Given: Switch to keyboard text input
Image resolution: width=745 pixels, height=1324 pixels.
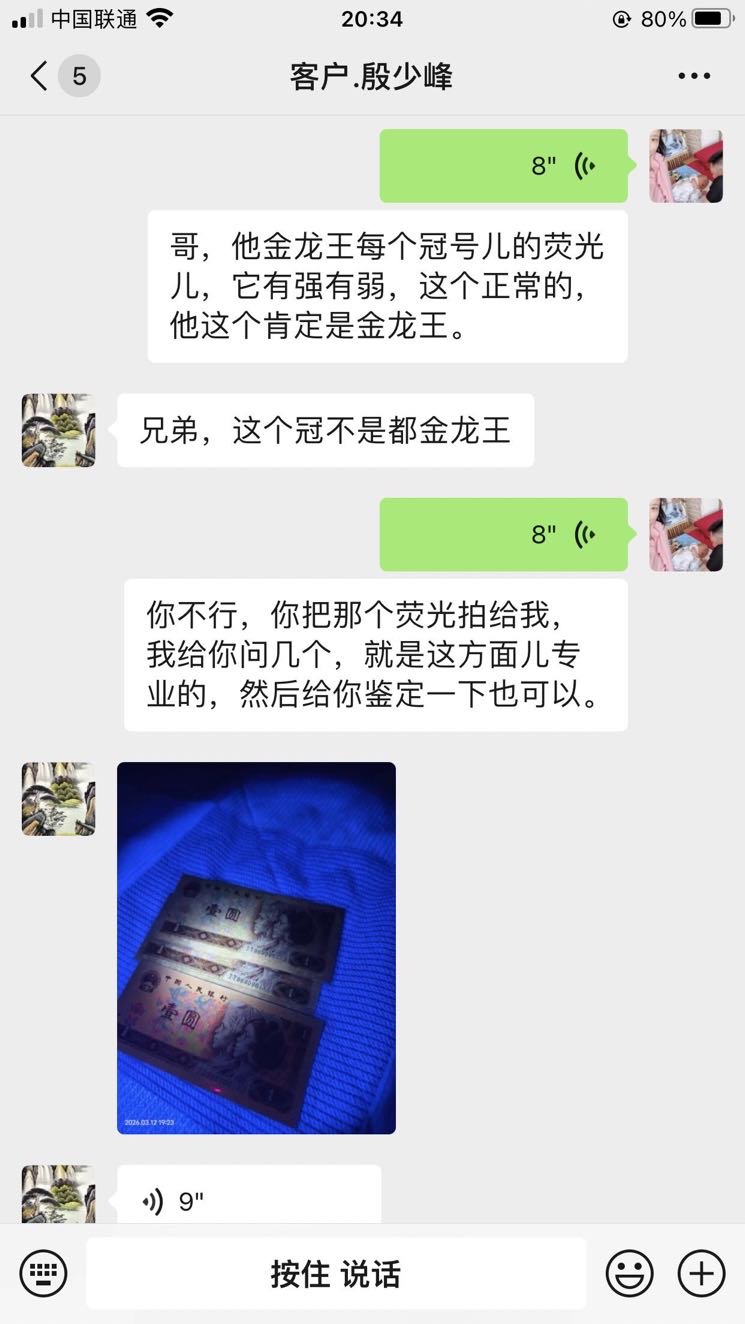Looking at the screenshot, I should click(x=43, y=1274).
